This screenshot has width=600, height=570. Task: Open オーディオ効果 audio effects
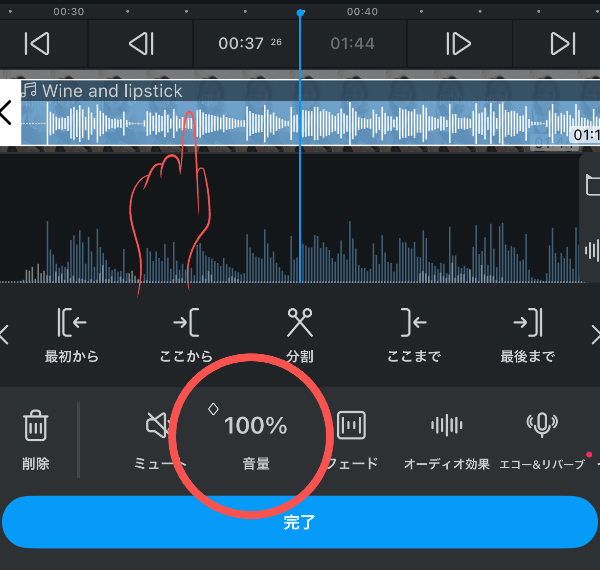click(x=446, y=438)
